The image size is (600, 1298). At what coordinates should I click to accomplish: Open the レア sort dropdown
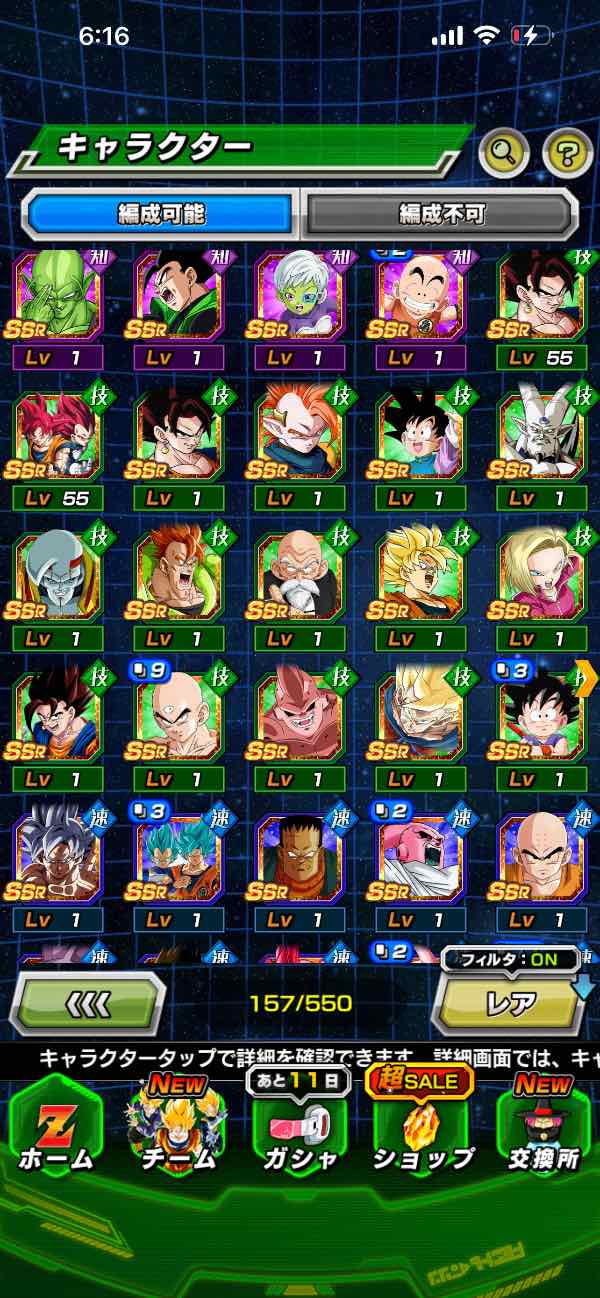(510, 1004)
